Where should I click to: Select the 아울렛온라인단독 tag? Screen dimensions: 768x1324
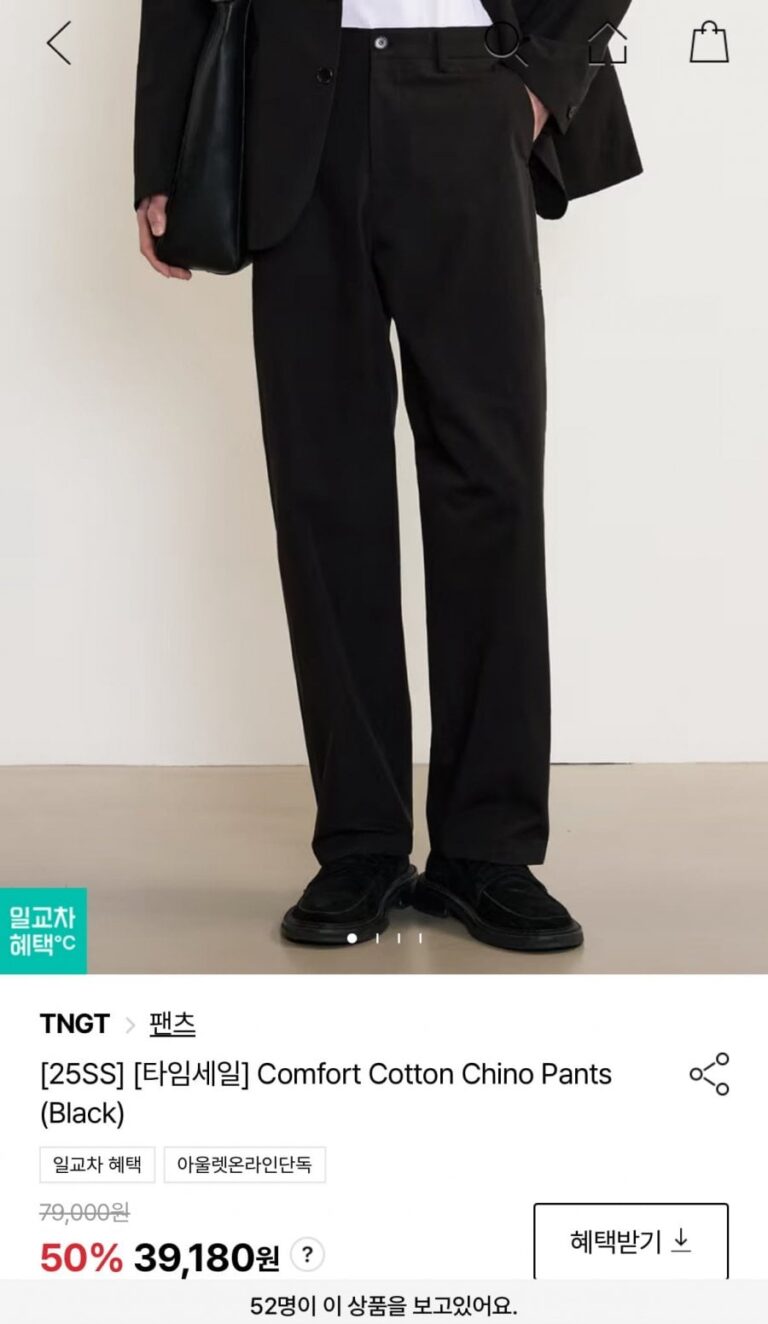coord(245,1165)
